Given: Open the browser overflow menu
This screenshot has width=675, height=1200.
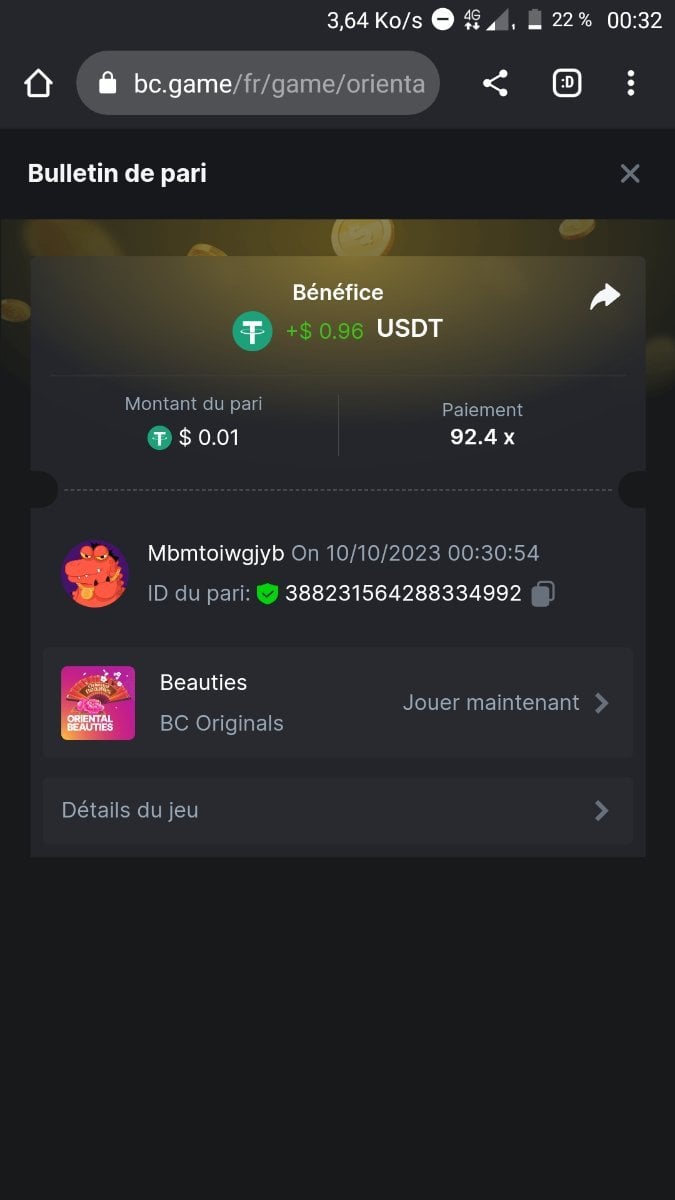Looking at the screenshot, I should click(630, 83).
